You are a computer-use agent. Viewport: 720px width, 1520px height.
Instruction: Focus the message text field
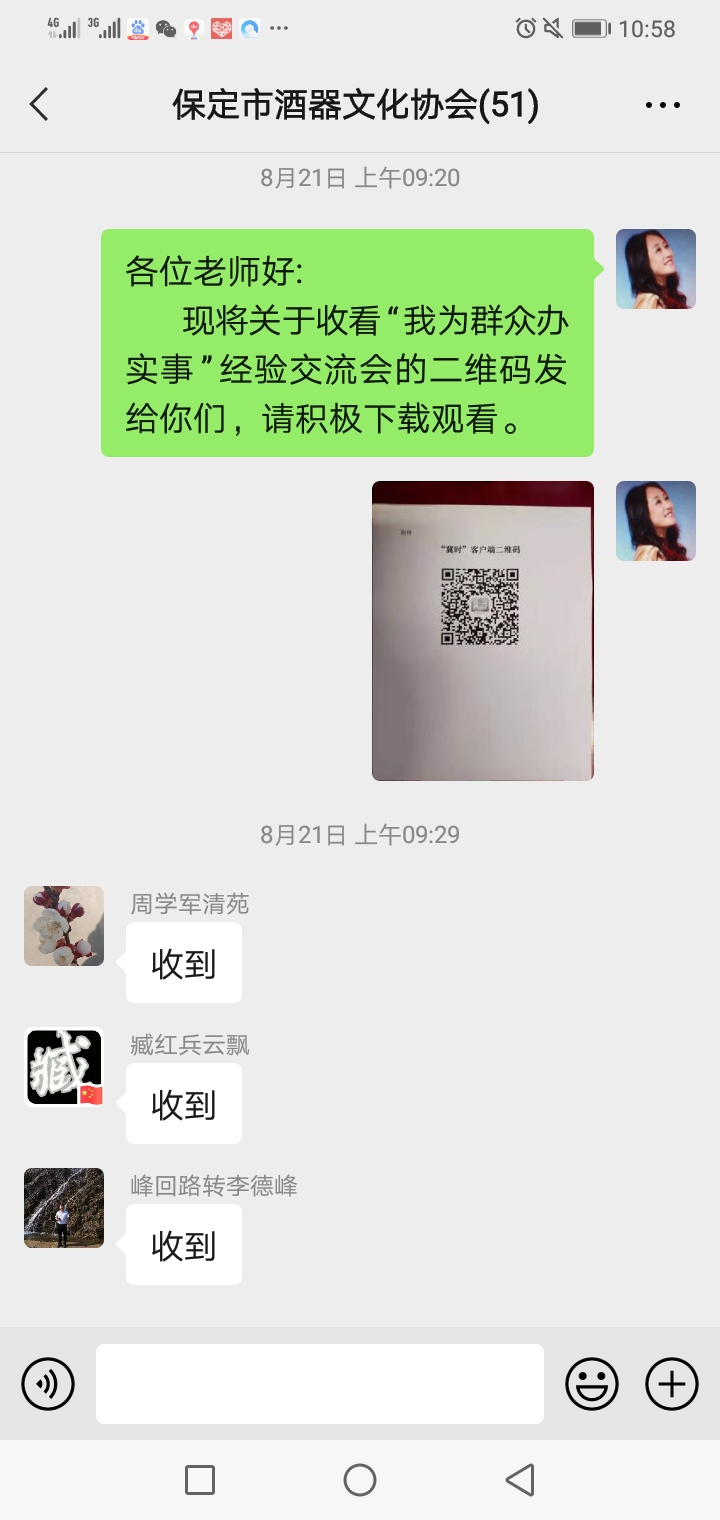tap(320, 1384)
